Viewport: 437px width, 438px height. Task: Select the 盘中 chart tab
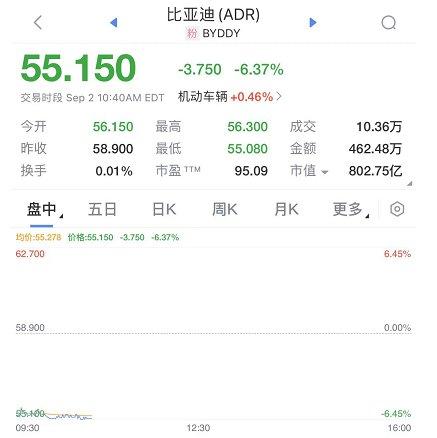point(41,210)
